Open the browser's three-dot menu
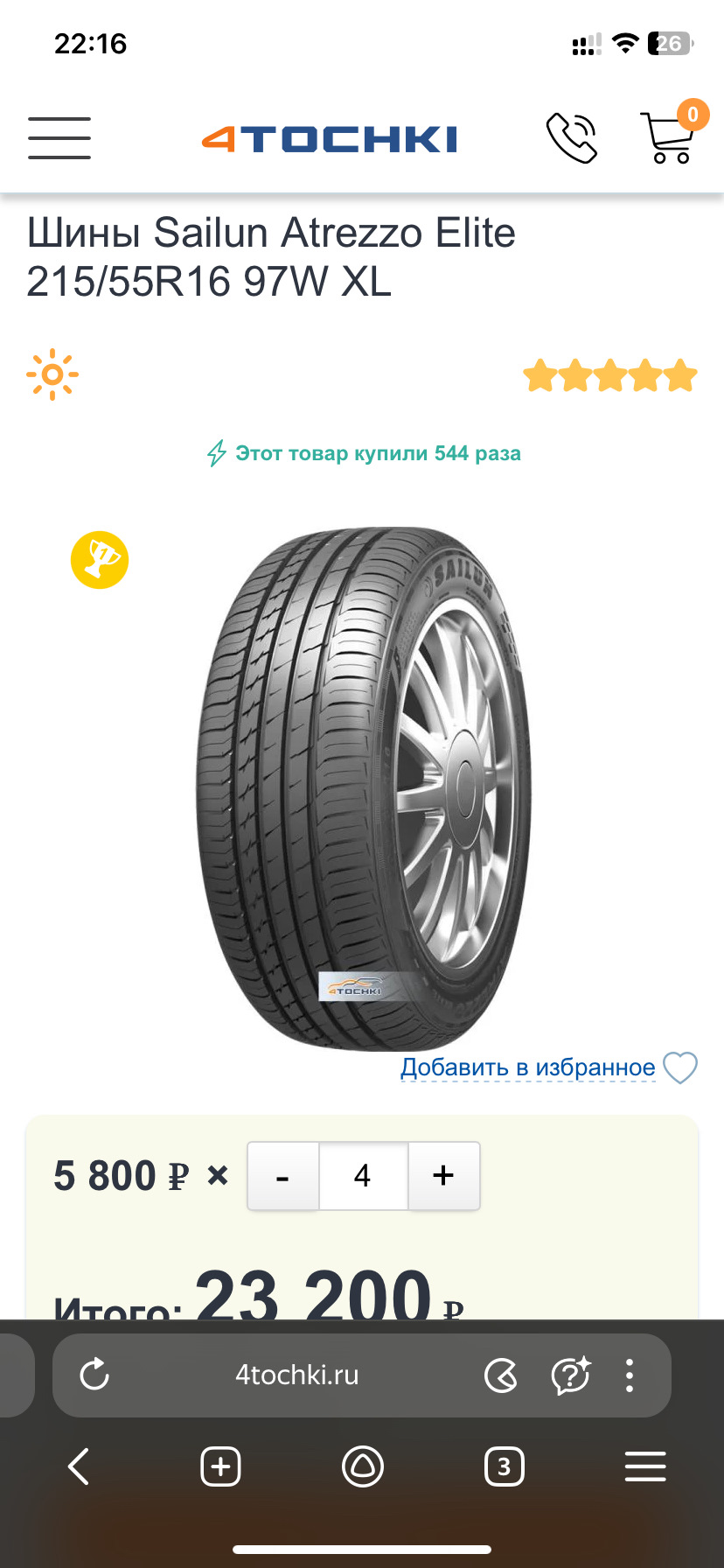 click(629, 1375)
